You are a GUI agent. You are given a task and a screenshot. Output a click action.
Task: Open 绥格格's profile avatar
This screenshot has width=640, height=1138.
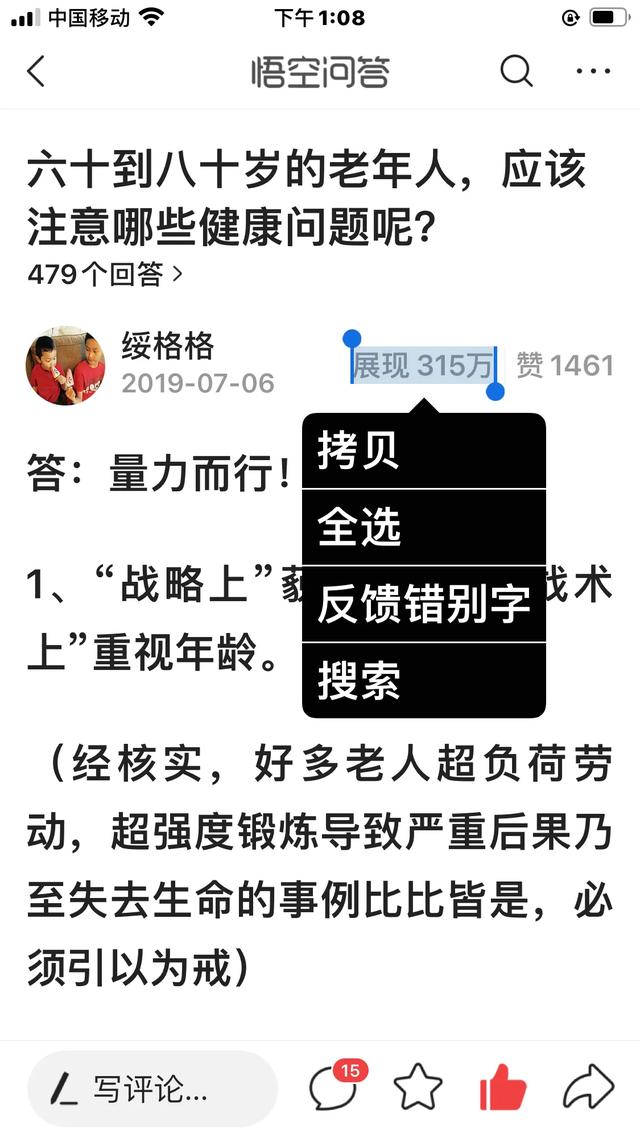(x=65, y=365)
